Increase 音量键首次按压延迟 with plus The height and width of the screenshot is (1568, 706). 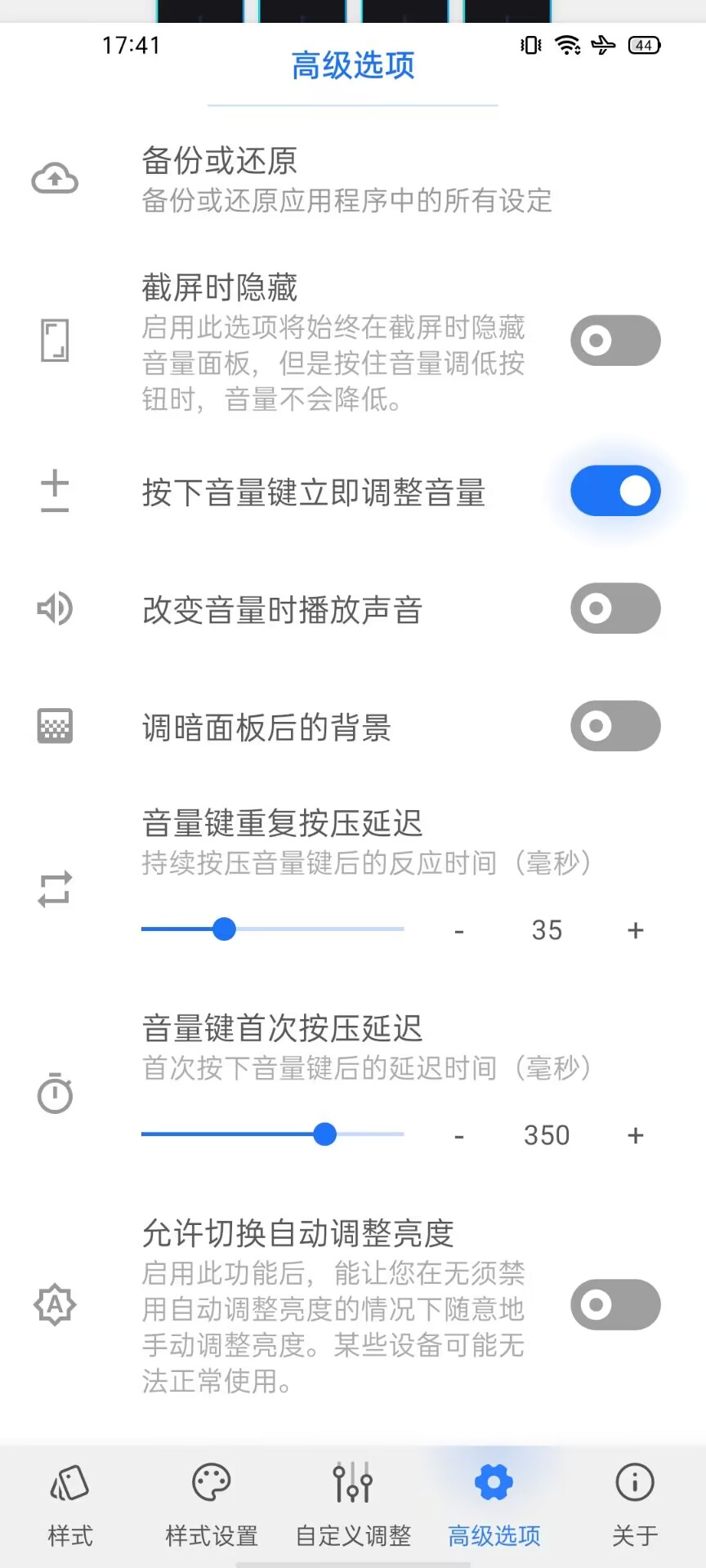636,1135
